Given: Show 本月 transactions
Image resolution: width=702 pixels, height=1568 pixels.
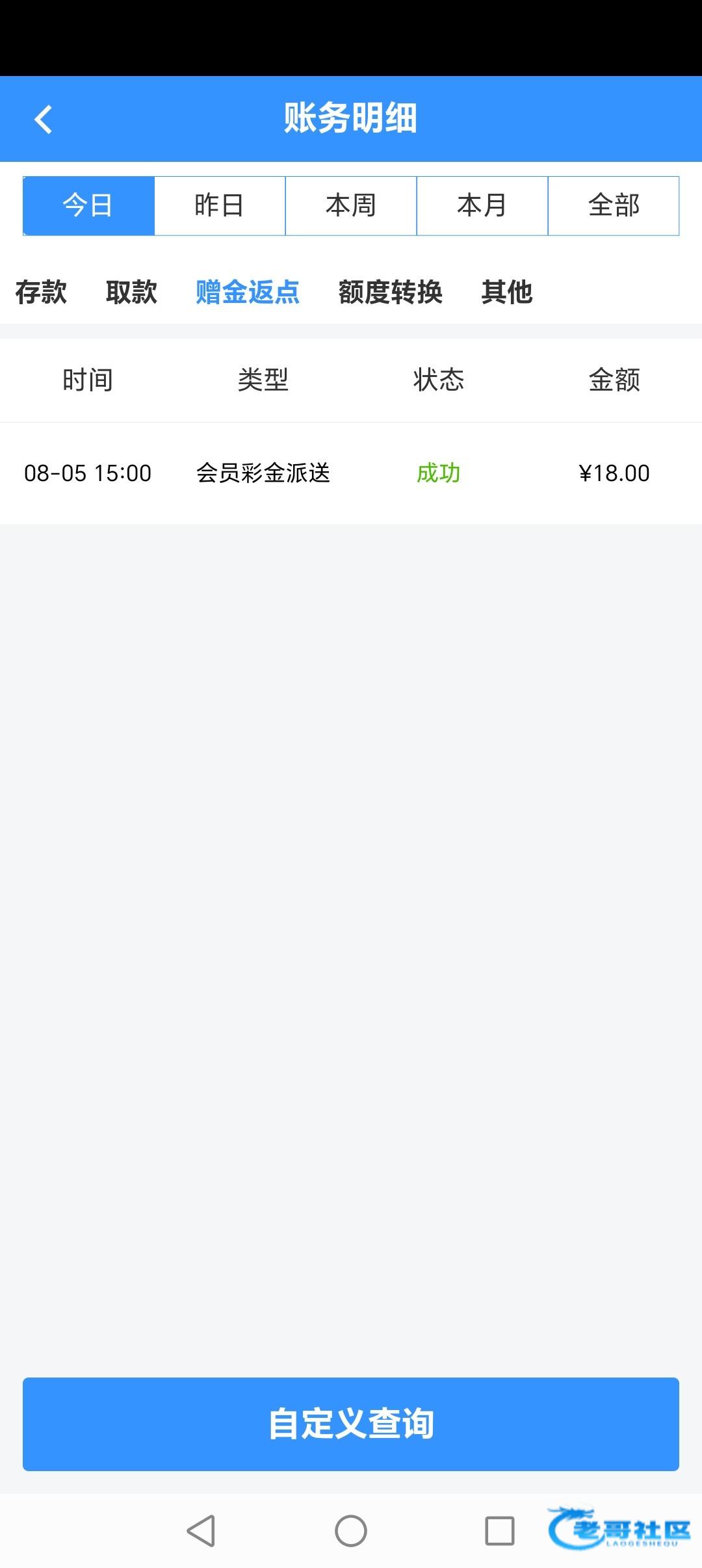Looking at the screenshot, I should point(482,205).
